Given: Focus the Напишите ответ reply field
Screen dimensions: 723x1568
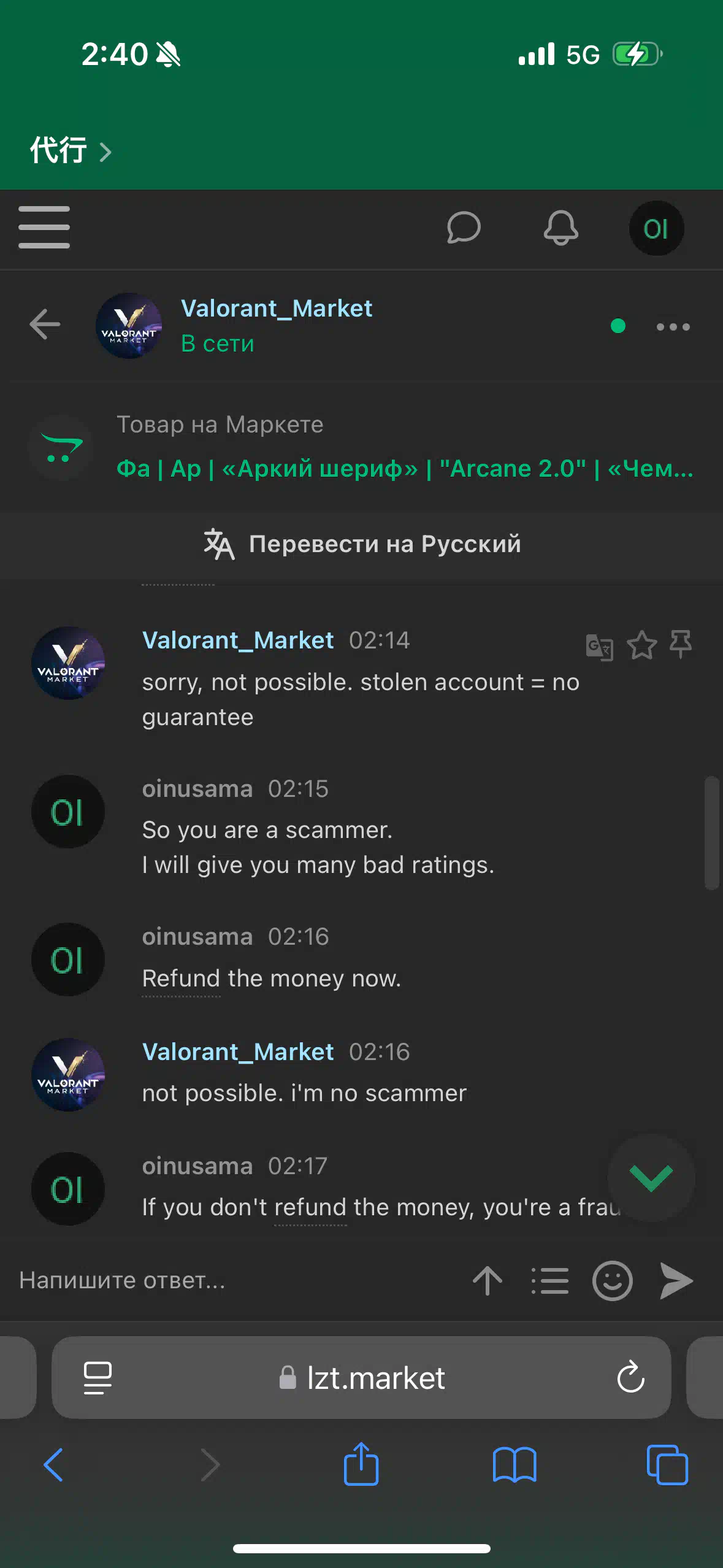Looking at the screenshot, I should (233, 1281).
